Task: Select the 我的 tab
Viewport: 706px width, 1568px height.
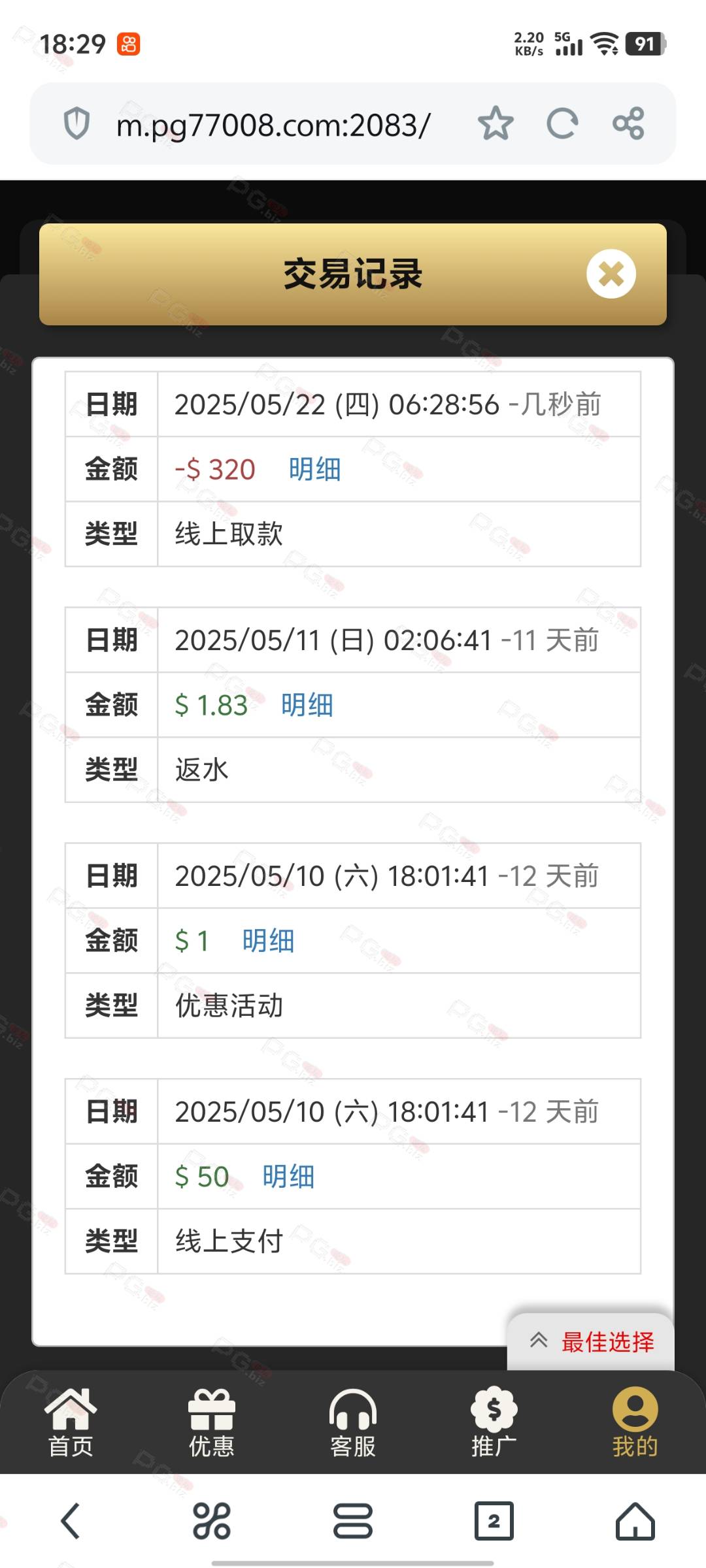Action: tap(635, 1423)
